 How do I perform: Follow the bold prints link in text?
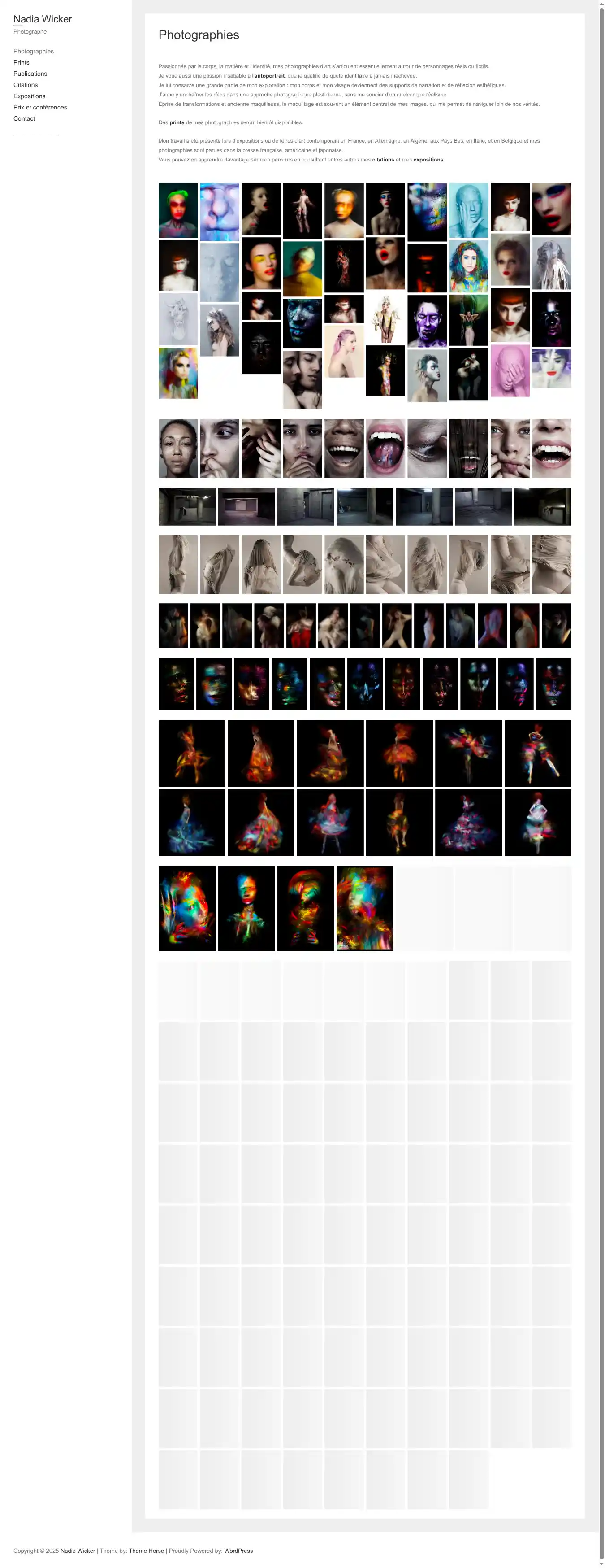[x=176, y=122]
